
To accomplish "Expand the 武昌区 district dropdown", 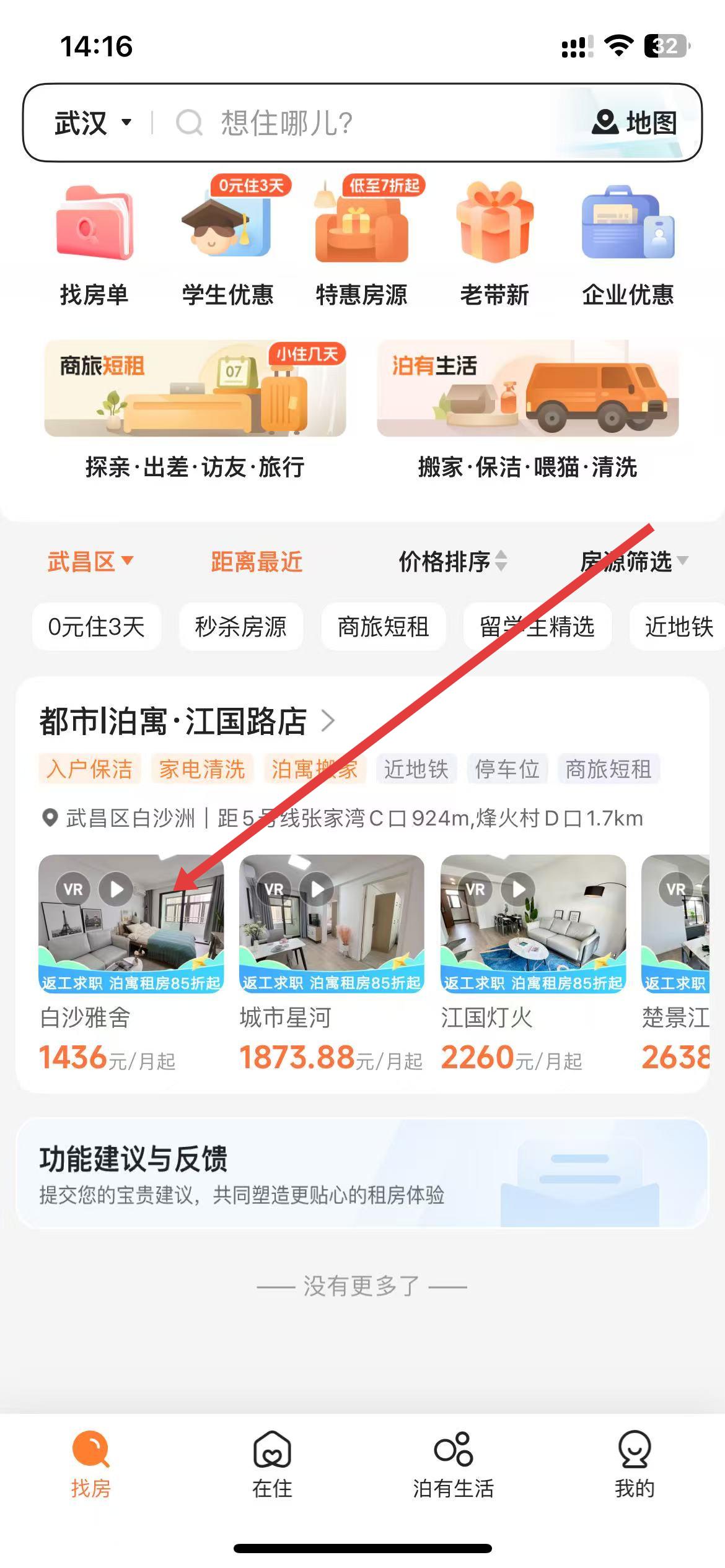I will pyautogui.click(x=90, y=562).
